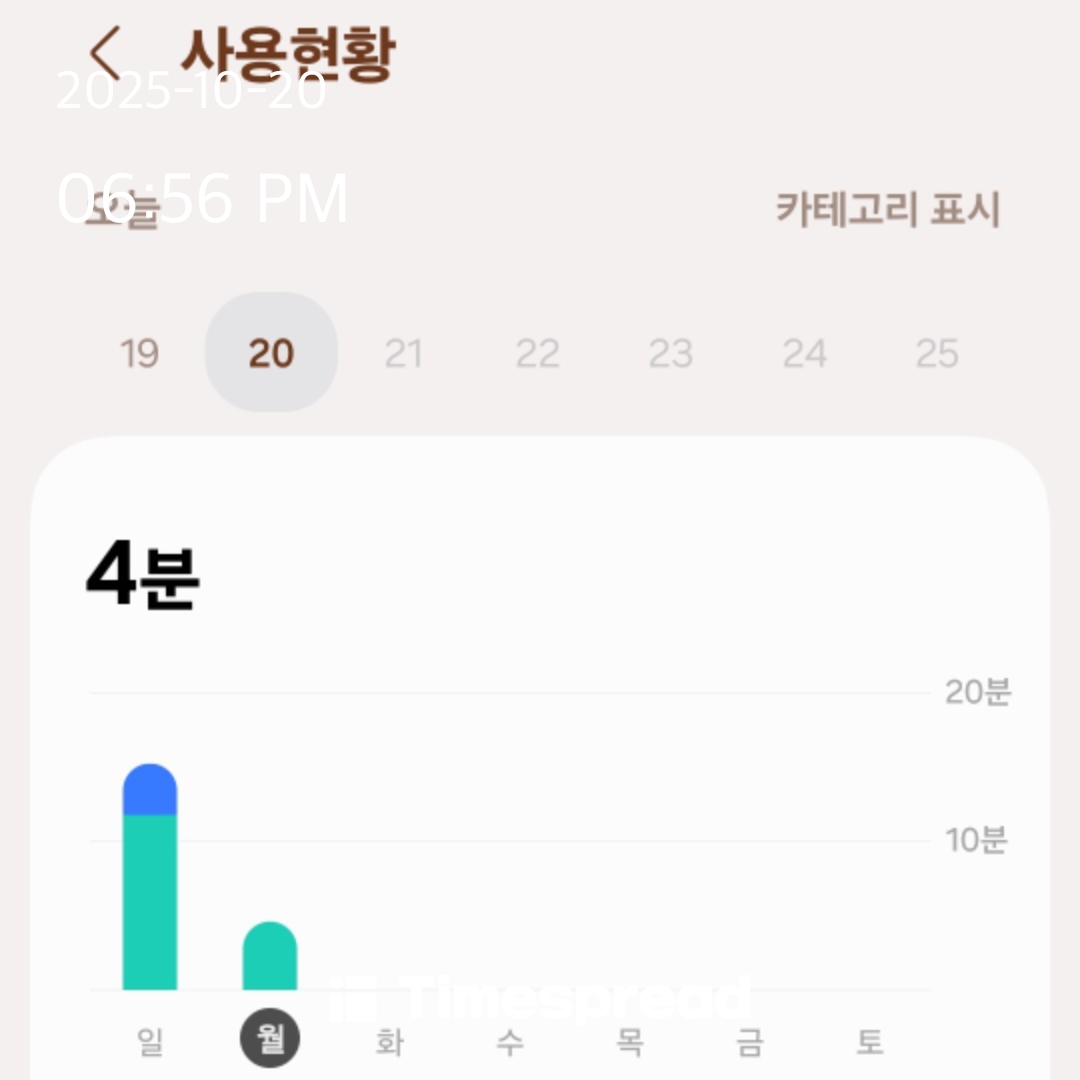The height and width of the screenshot is (1080, 1080).
Task: Select date 19 in the week strip
Action: pyautogui.click(x=139, y=353)
